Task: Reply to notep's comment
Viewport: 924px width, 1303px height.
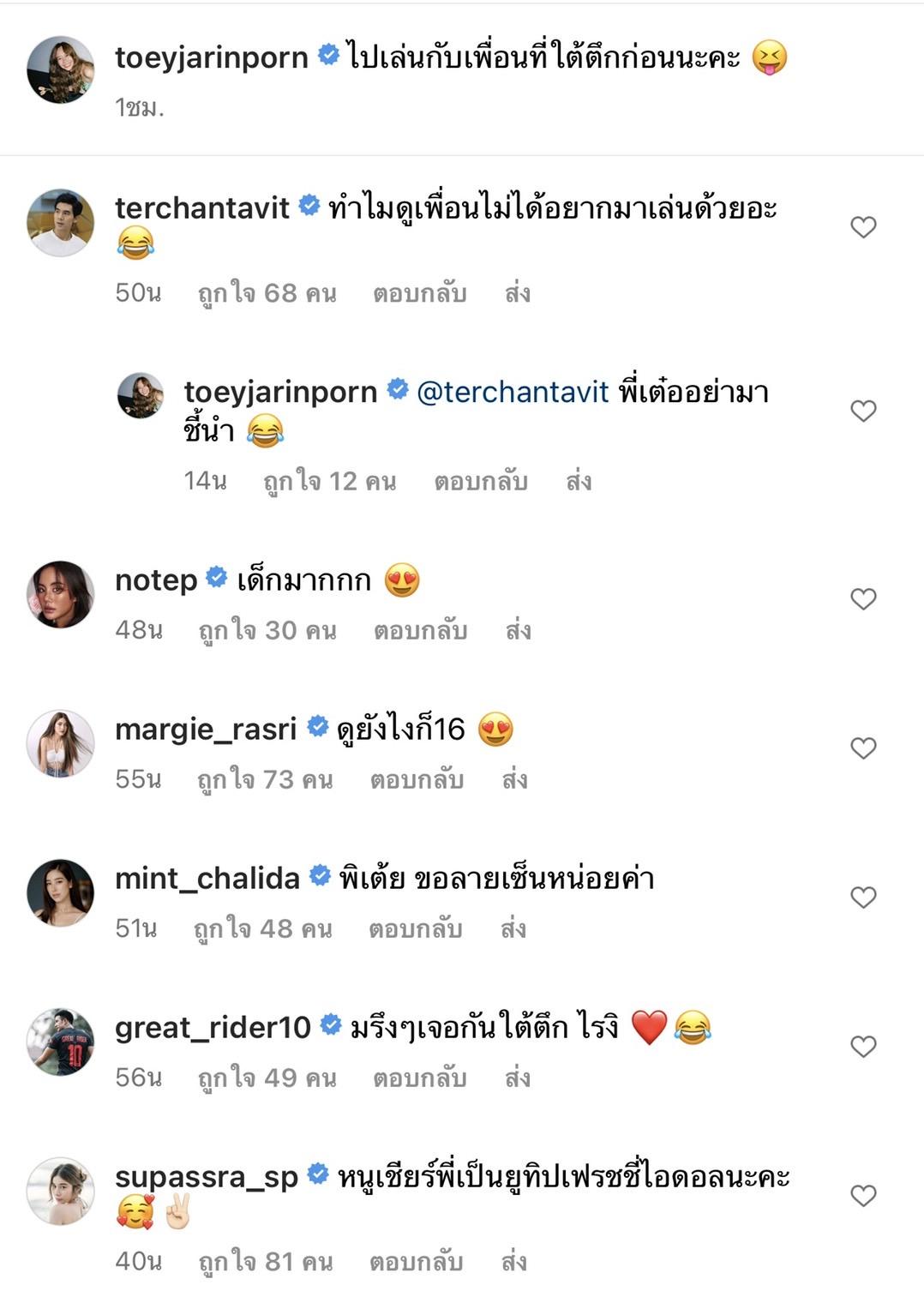Action: (420, 631)
